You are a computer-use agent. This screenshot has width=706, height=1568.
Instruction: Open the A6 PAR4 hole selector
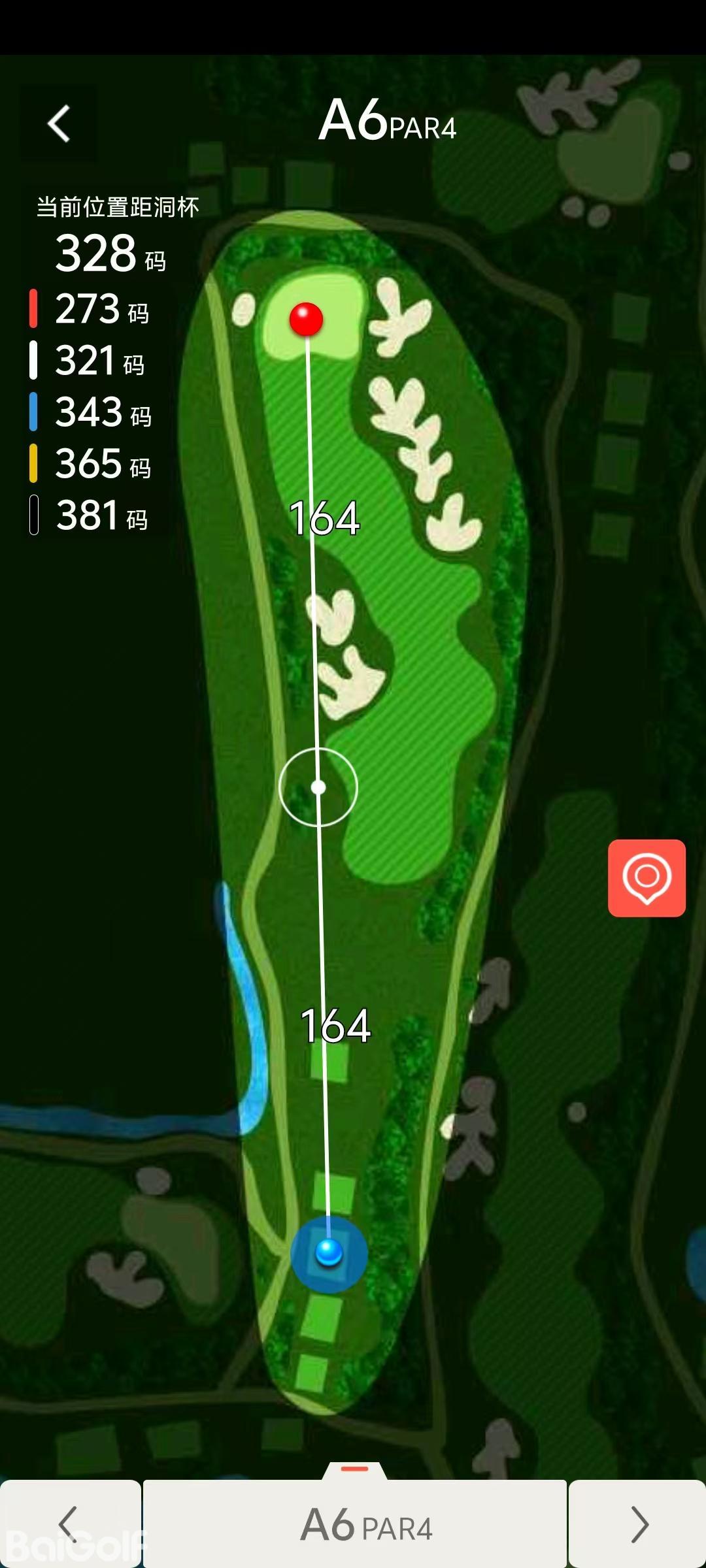pos(355,1525)
